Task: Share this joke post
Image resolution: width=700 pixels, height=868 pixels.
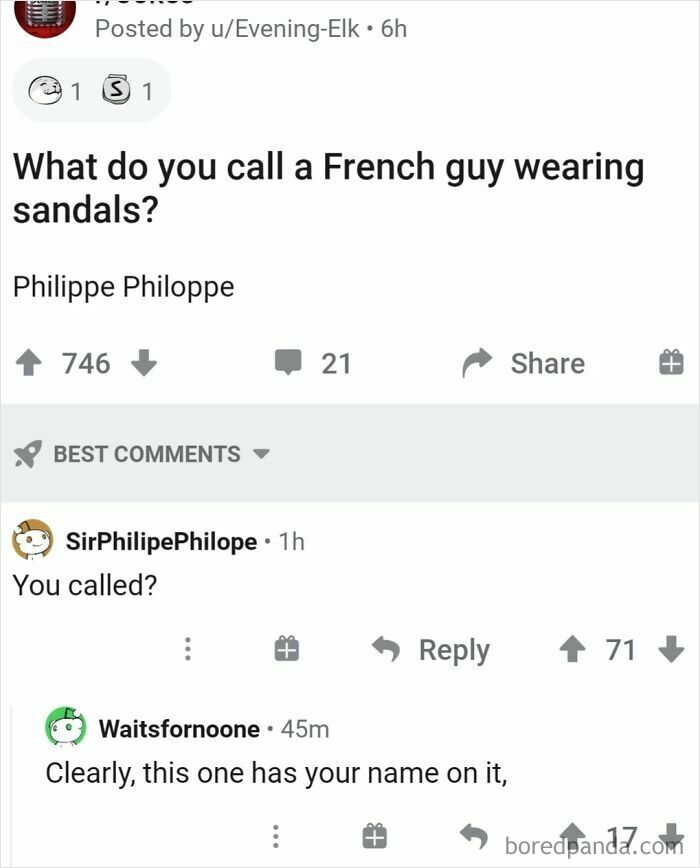Action: (523, 363)
